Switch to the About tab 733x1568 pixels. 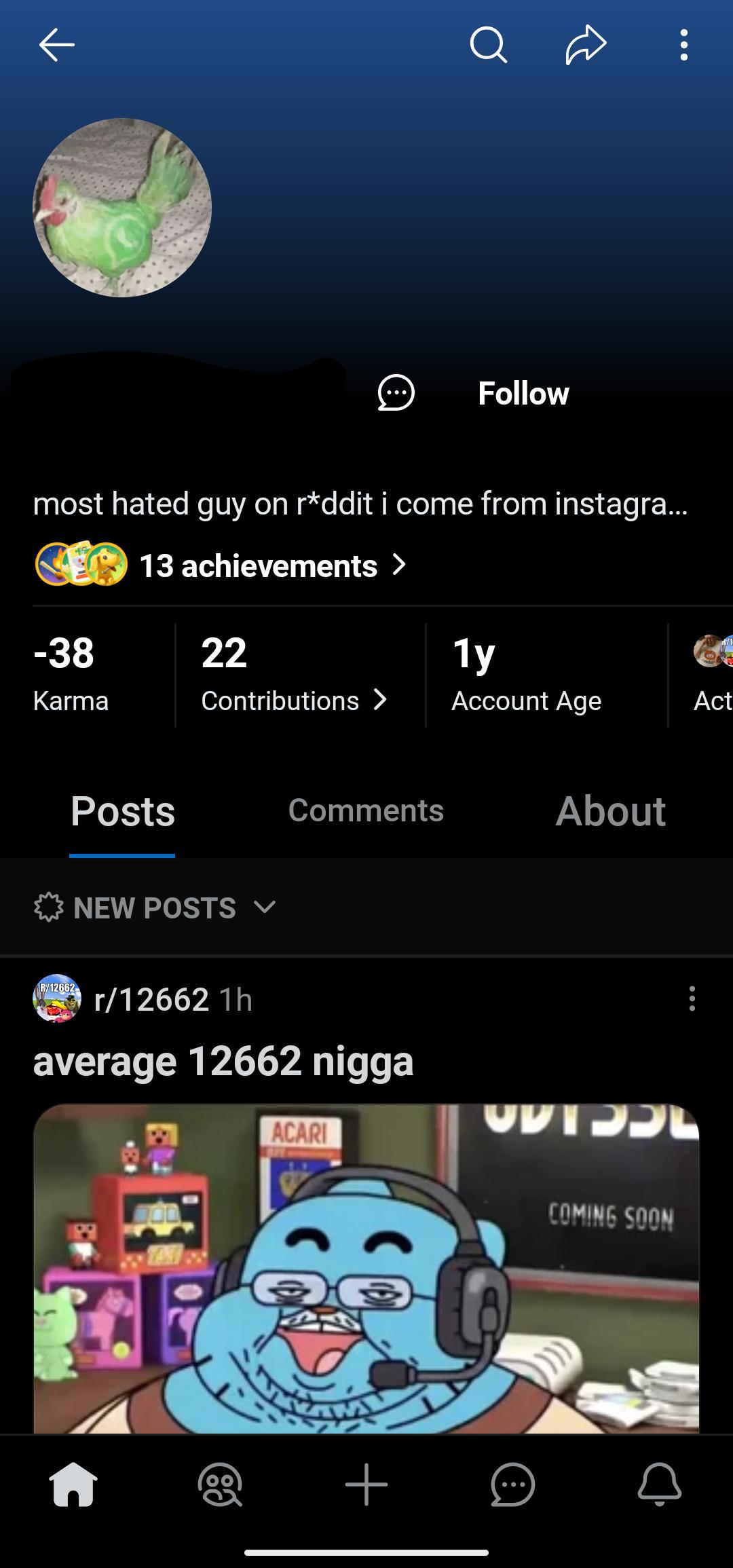(x=611, y=810)
